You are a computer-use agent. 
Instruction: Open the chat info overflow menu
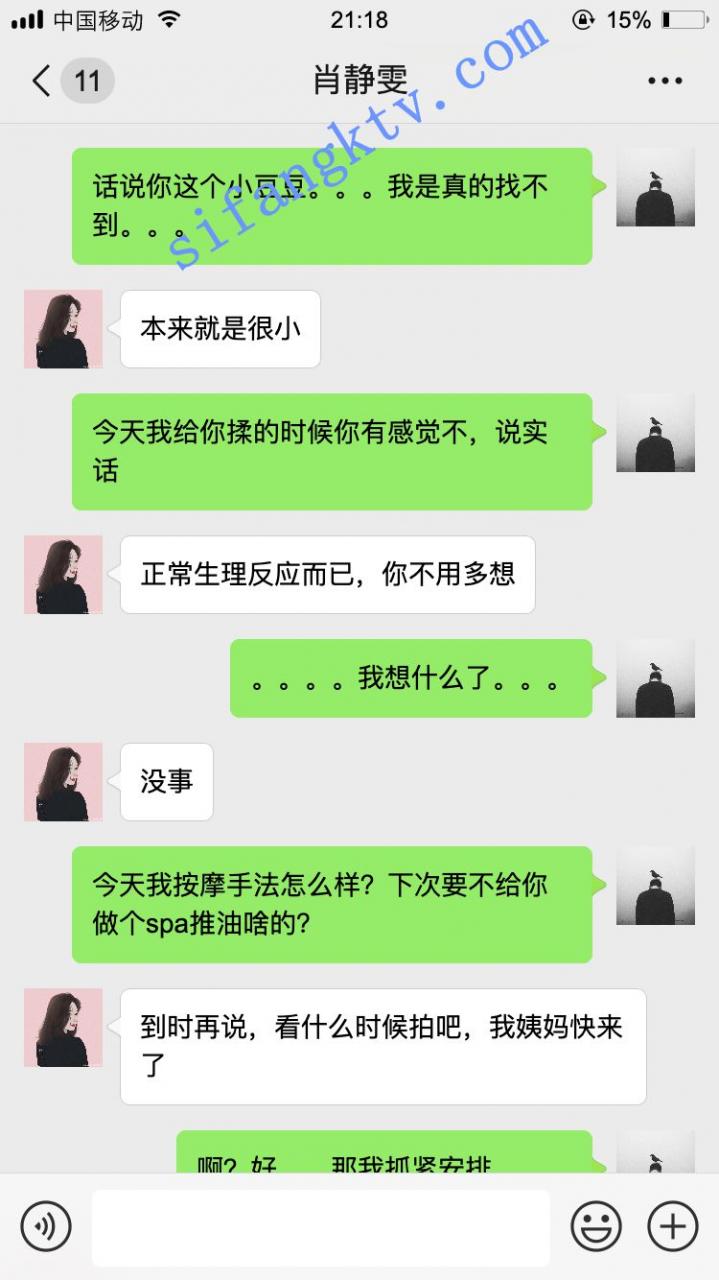pyautogui.click(x=664, y=81)
